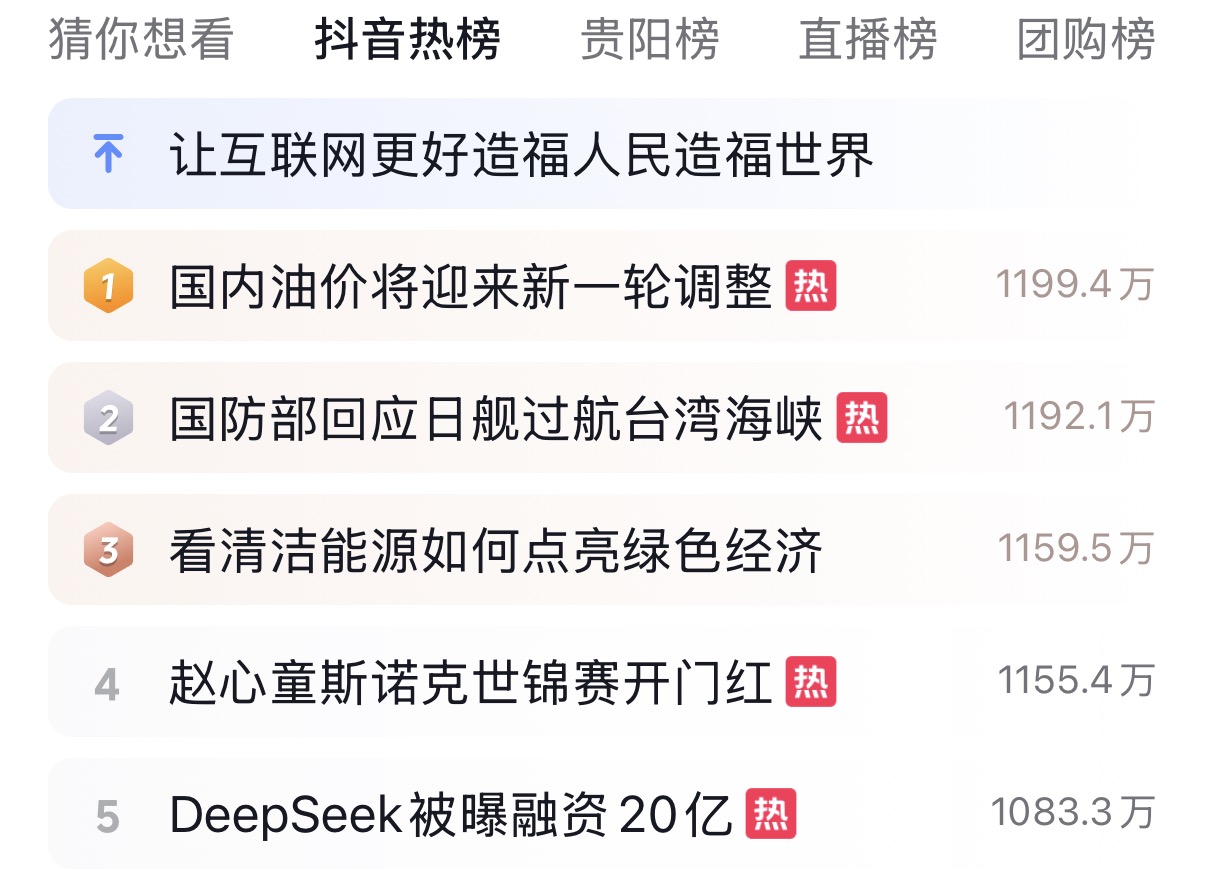Open hot topic 国内油价将迎来新一轮调整

471,288
